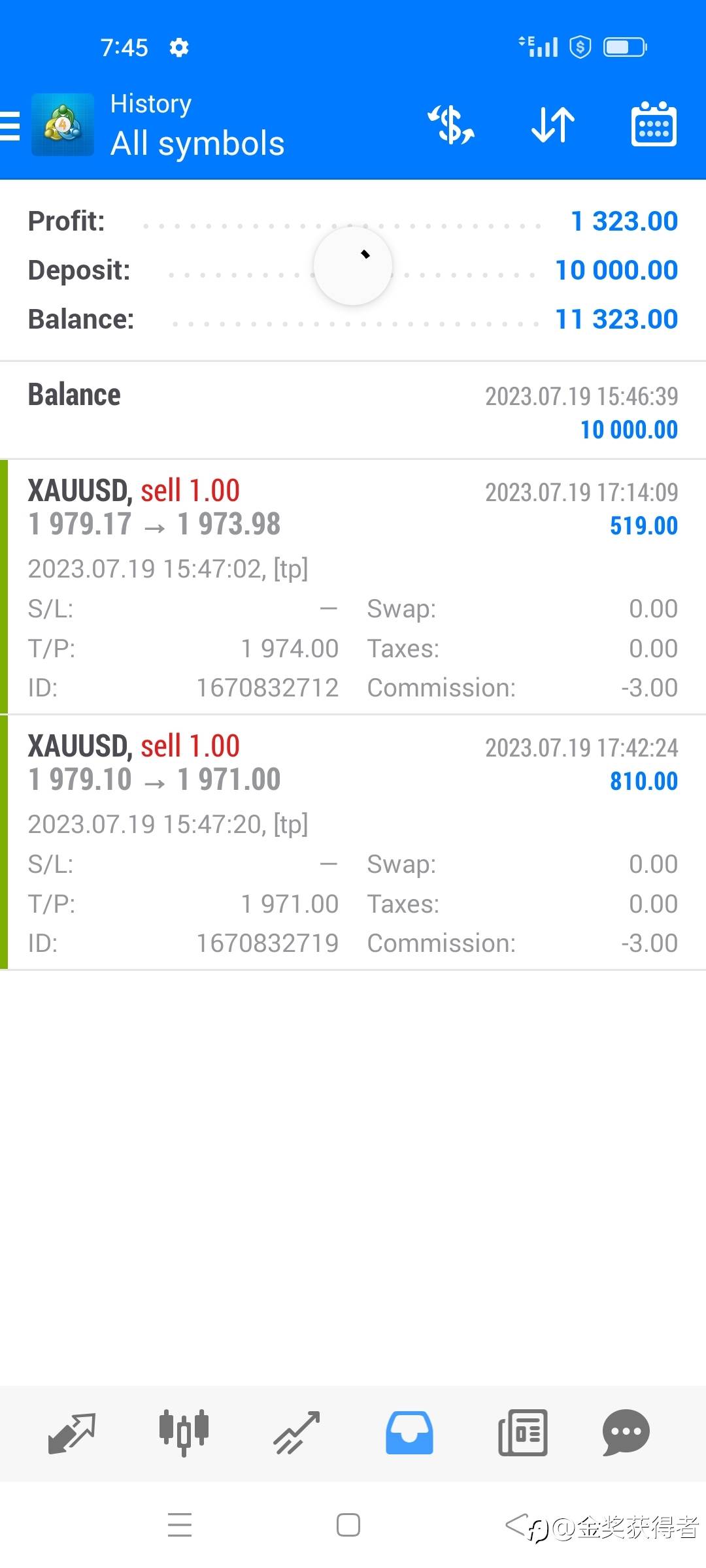The height and width of the screenshot is (1568, 706).
Task: Switch to the Quotes tab
Action: coord(72,1433)
